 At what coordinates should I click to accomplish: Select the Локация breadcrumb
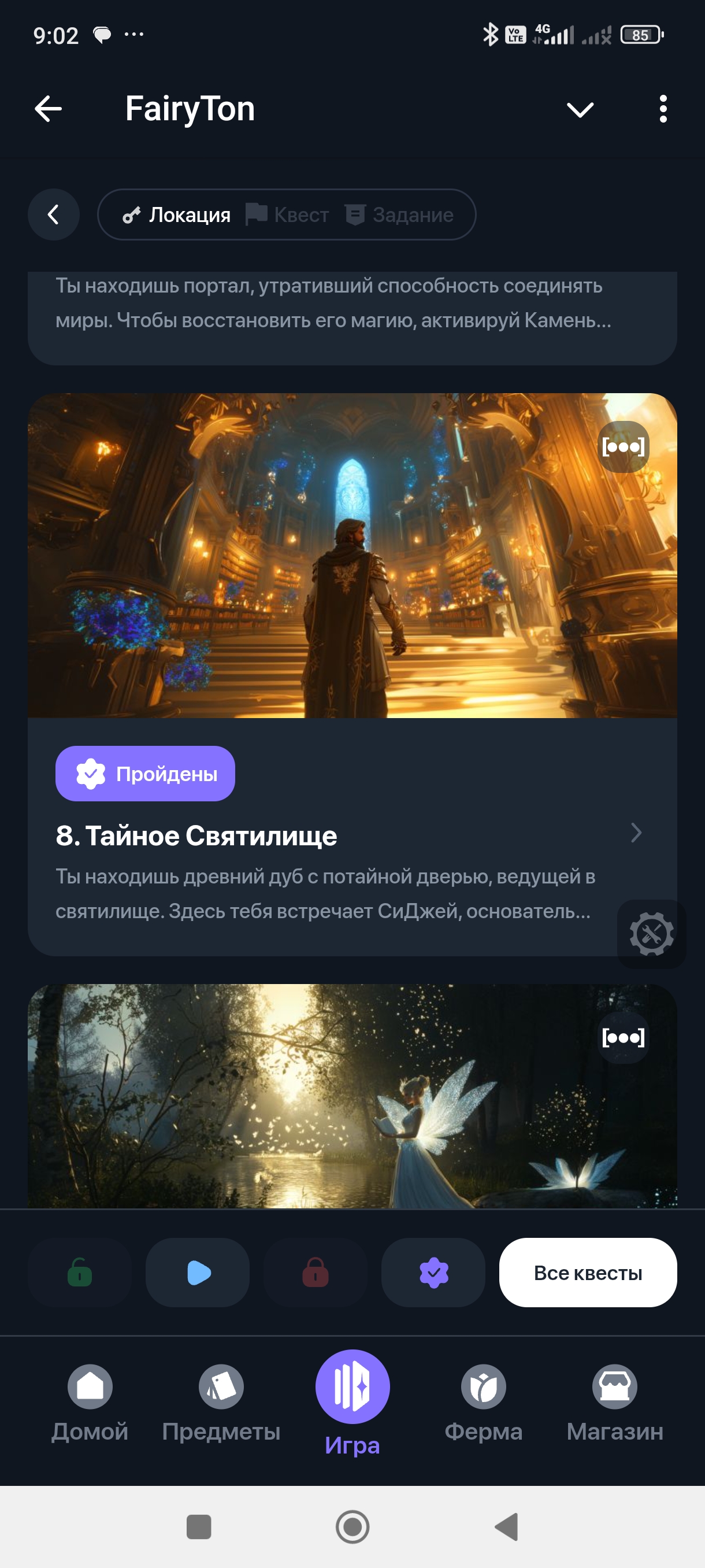click(177, 215)
